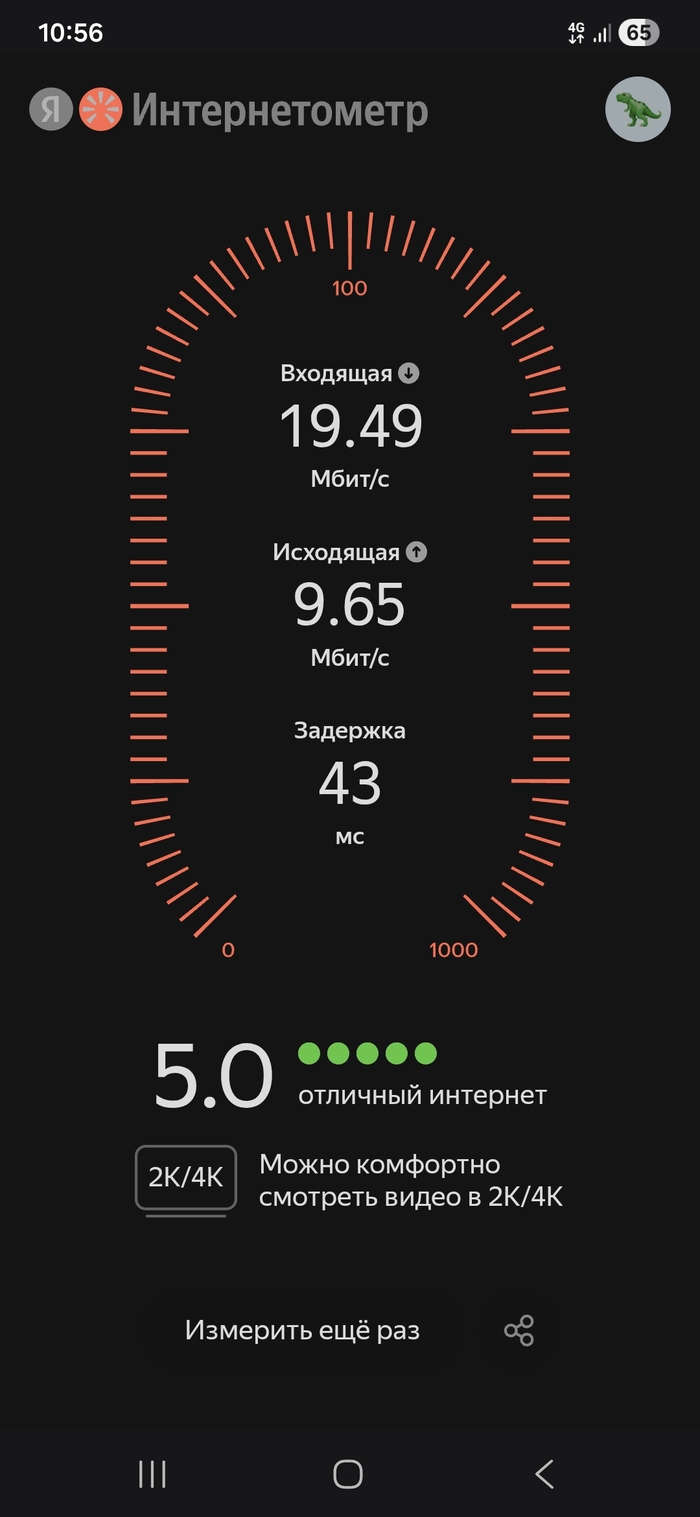Open the dinosaur profile avatar
The image size is (700, 1517).
[x=637, y=110]
